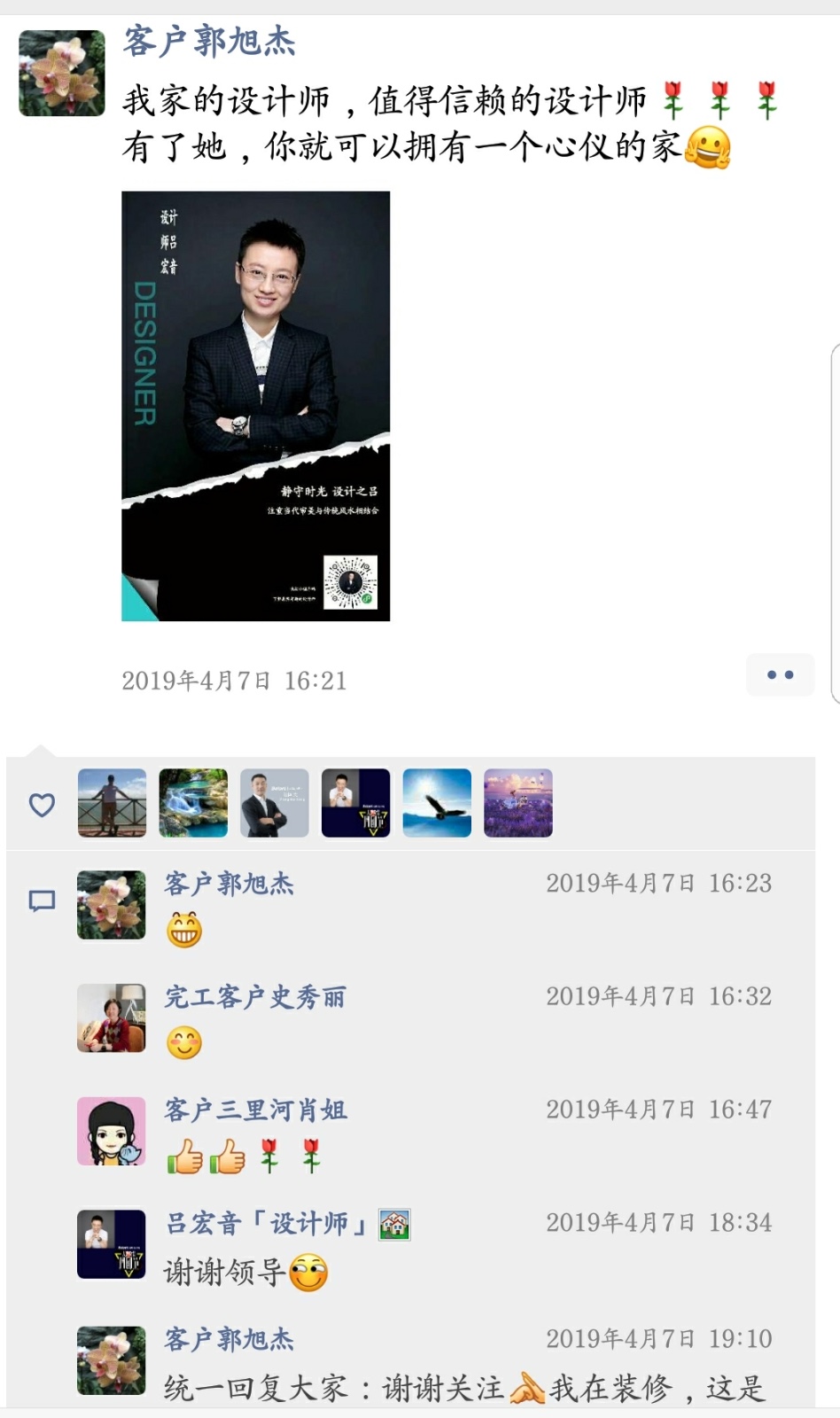Tap the post author's orchid avatar
Image resolution: width=840 pixels, height=1418 pixels.
[x=62, y=74]
